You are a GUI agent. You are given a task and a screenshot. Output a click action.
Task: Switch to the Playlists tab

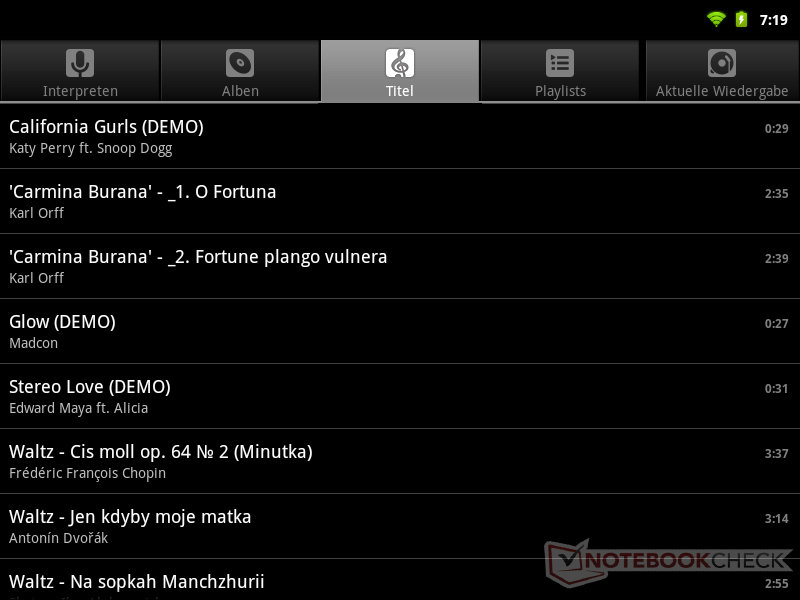point(560,72)
